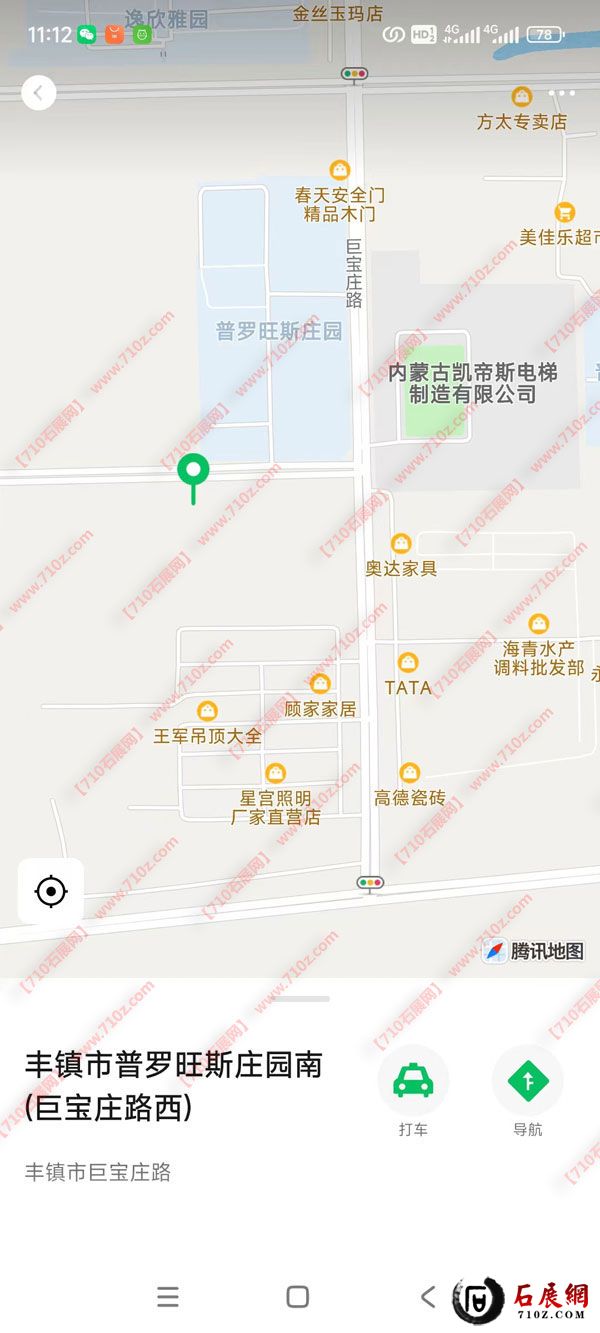Open system recent apps menu
This screenshot has height=1333, width=600.
click(x=168, y=1297)
